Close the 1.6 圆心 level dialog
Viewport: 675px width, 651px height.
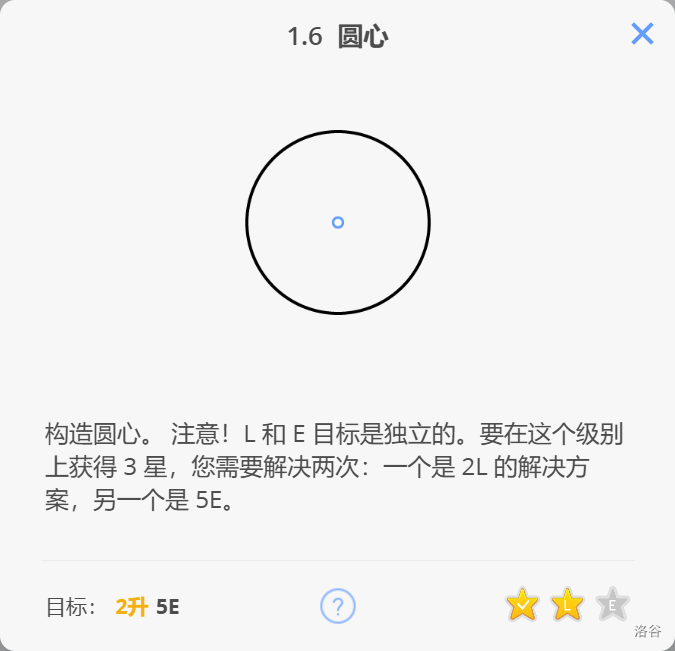pyautogui.click(x=642, y=34)
